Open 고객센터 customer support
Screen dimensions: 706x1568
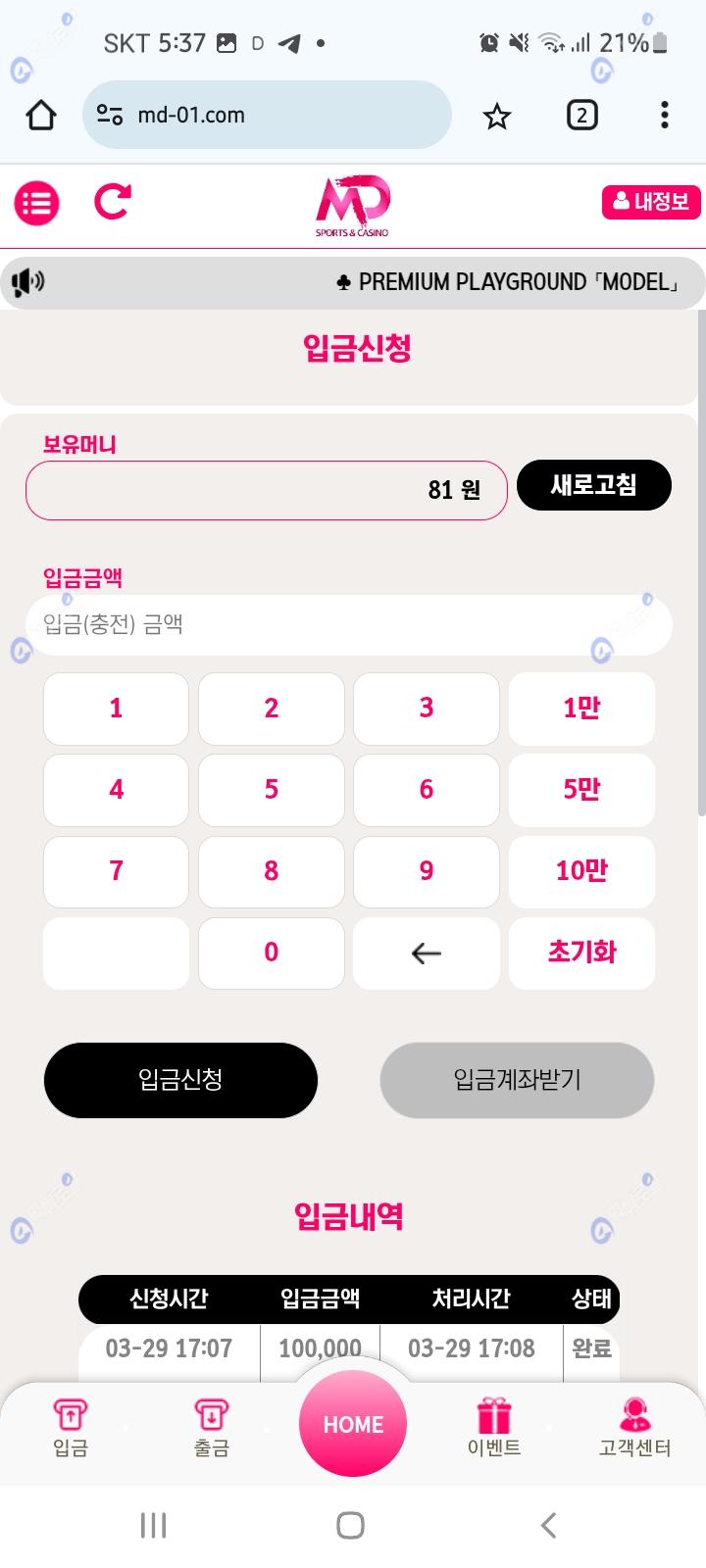click(x=634, y=1429)
